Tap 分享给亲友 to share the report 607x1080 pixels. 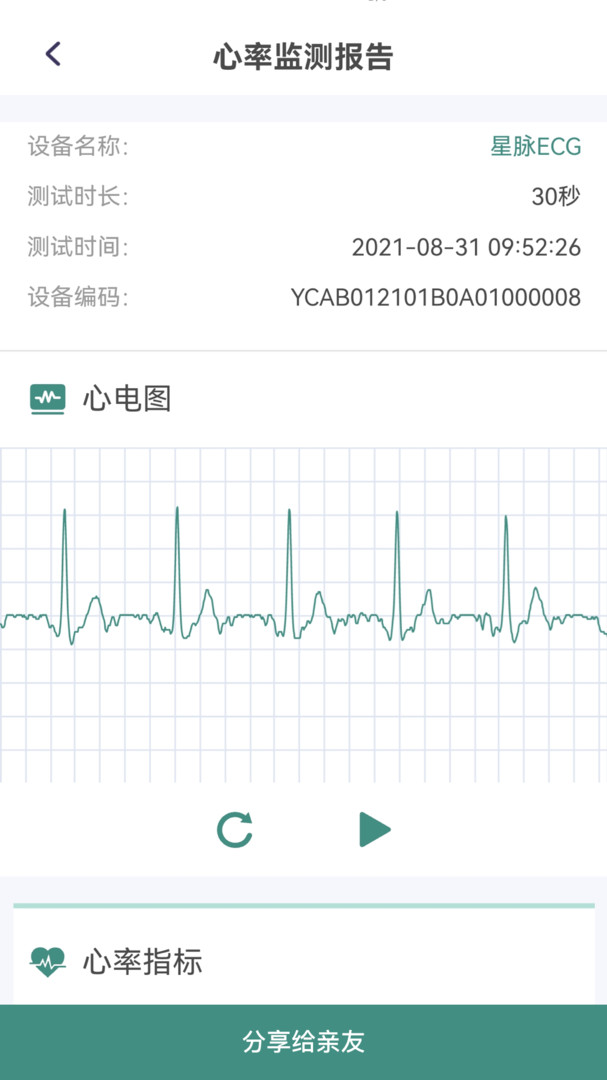coord(303,1042)
